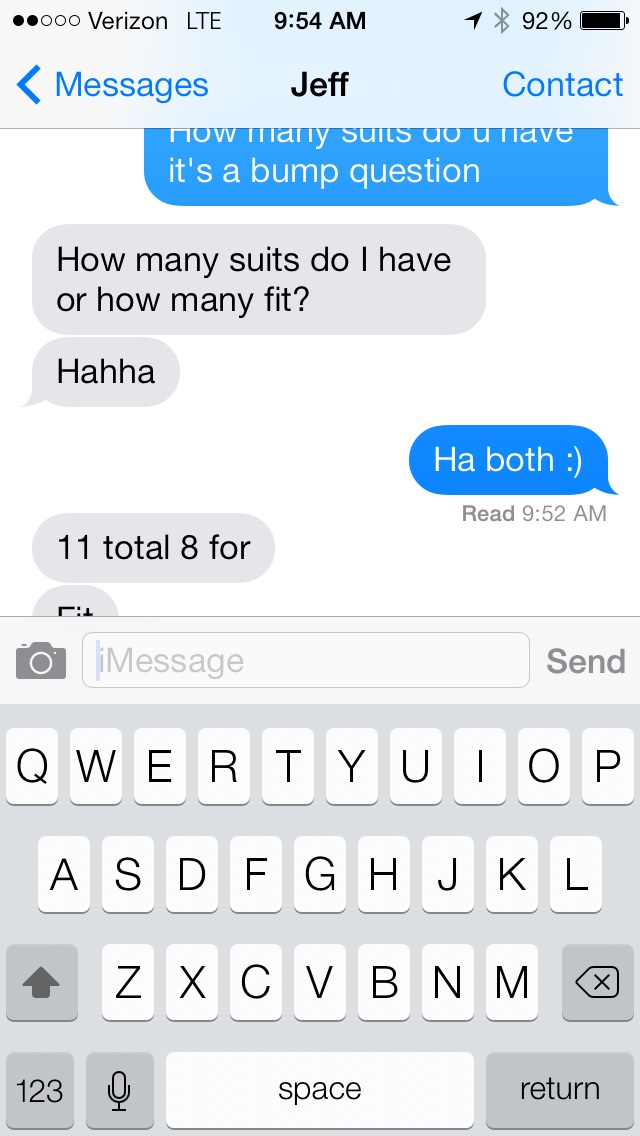
Task: Focus the iMessage text field
Action: pos(305,661)
